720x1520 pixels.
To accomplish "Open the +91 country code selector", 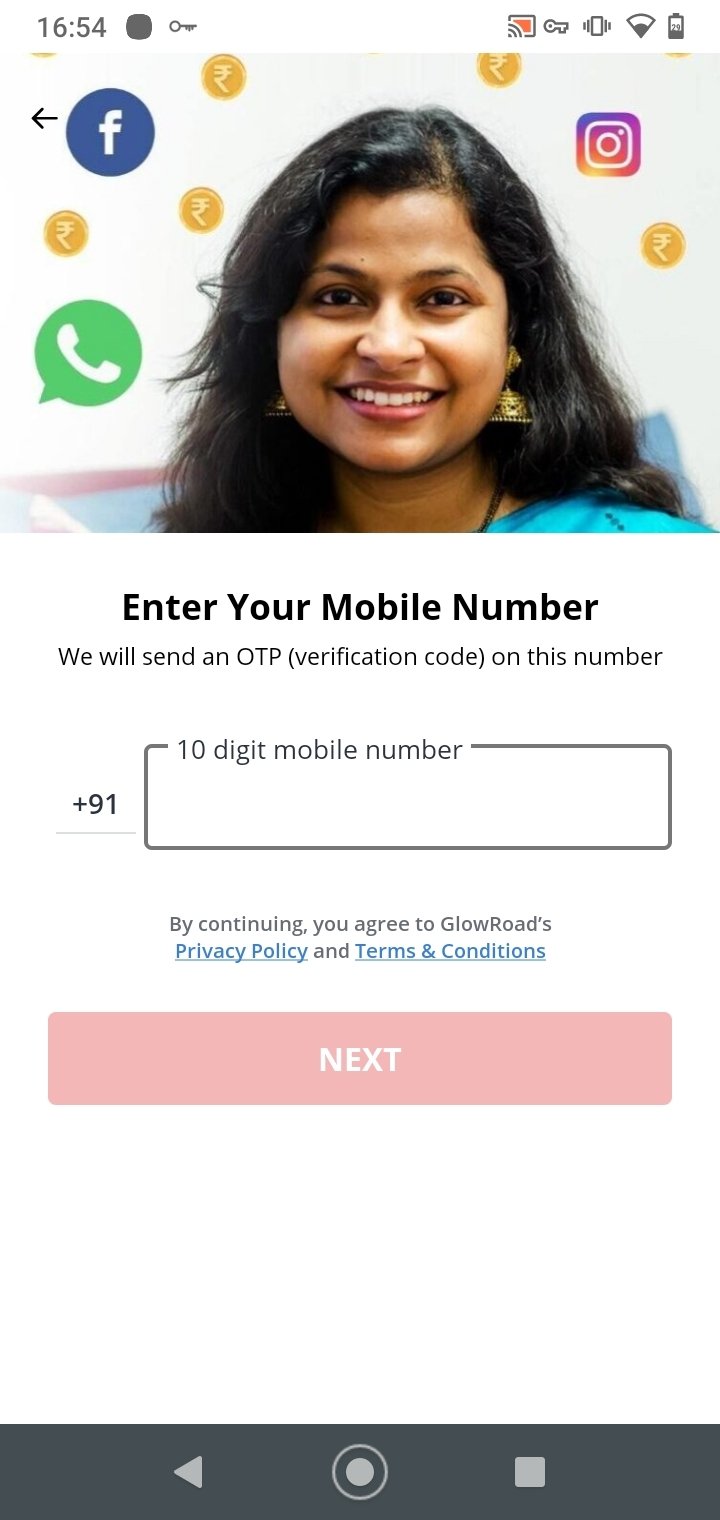I will tap(96, 804).
